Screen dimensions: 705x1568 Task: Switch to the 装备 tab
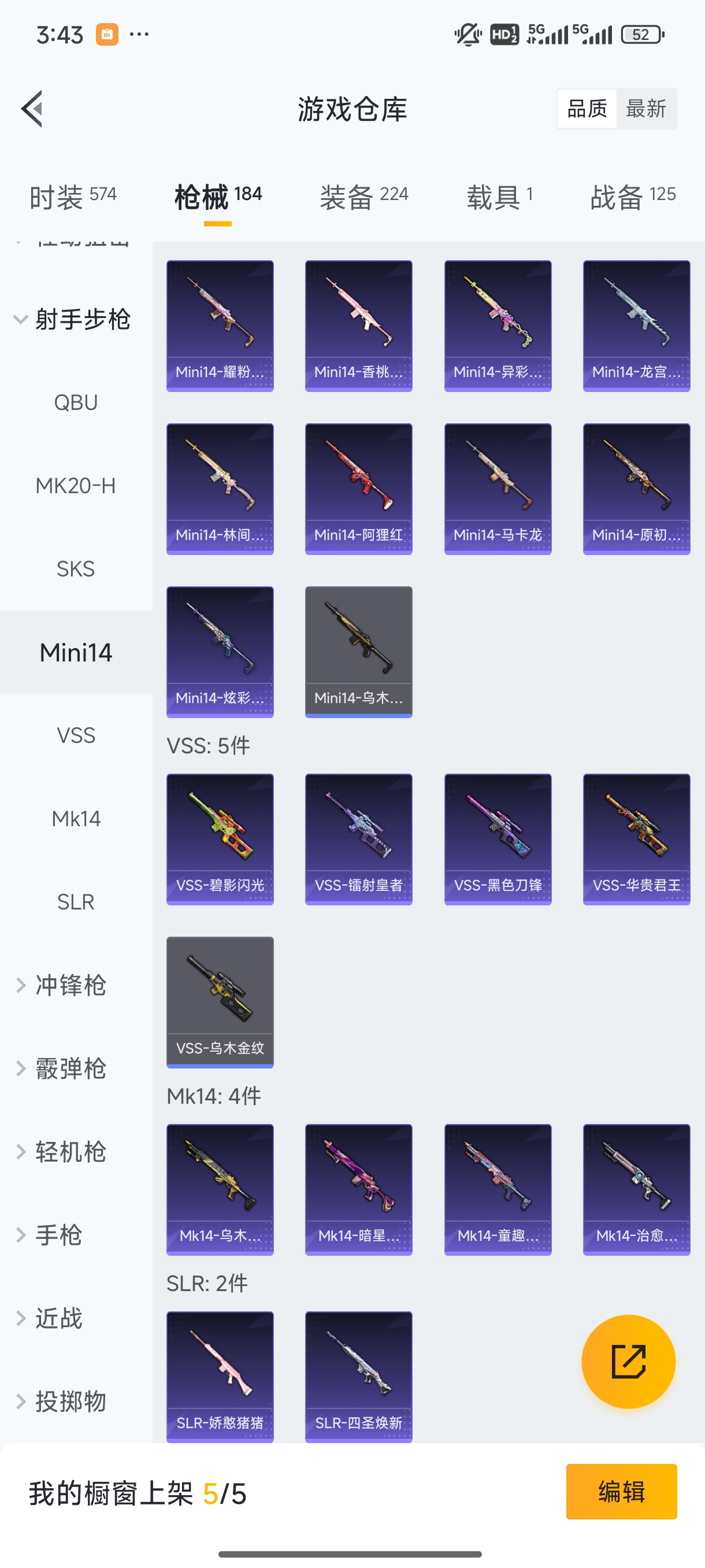(x=363, y=197)
